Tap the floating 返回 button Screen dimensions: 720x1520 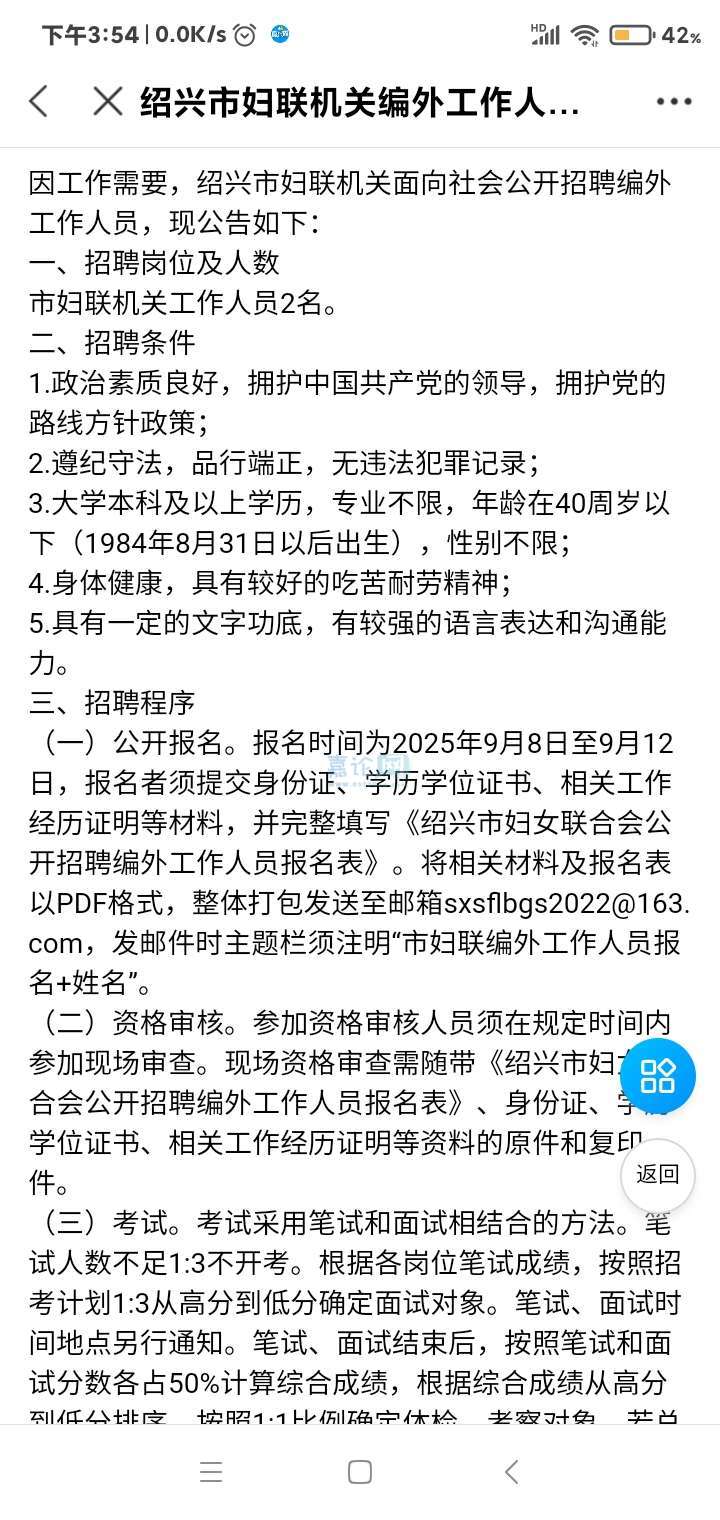click(x=657, y=1175)
